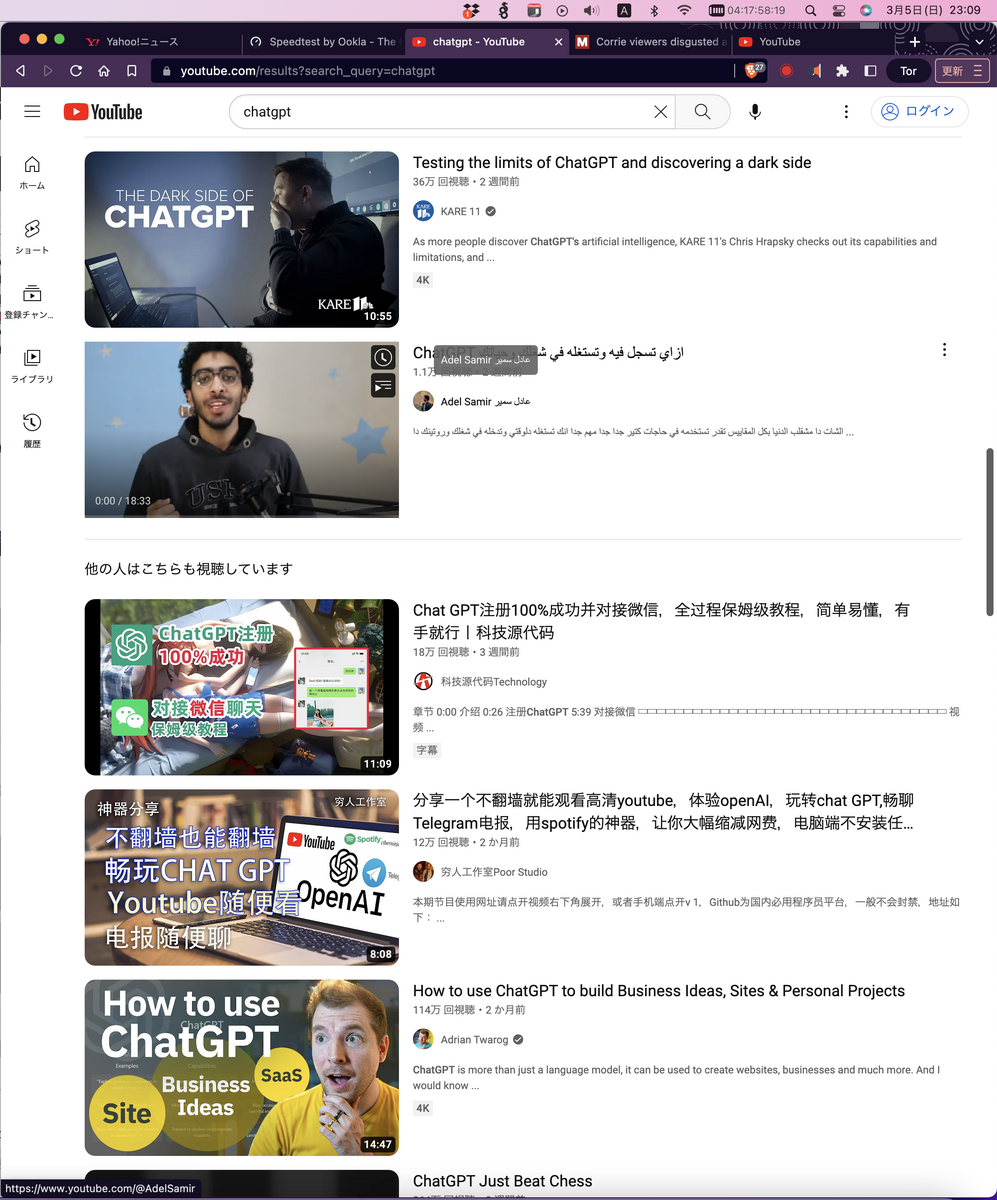Open KARE 11 channel page
997x1200 pixels.
point(460,211)
